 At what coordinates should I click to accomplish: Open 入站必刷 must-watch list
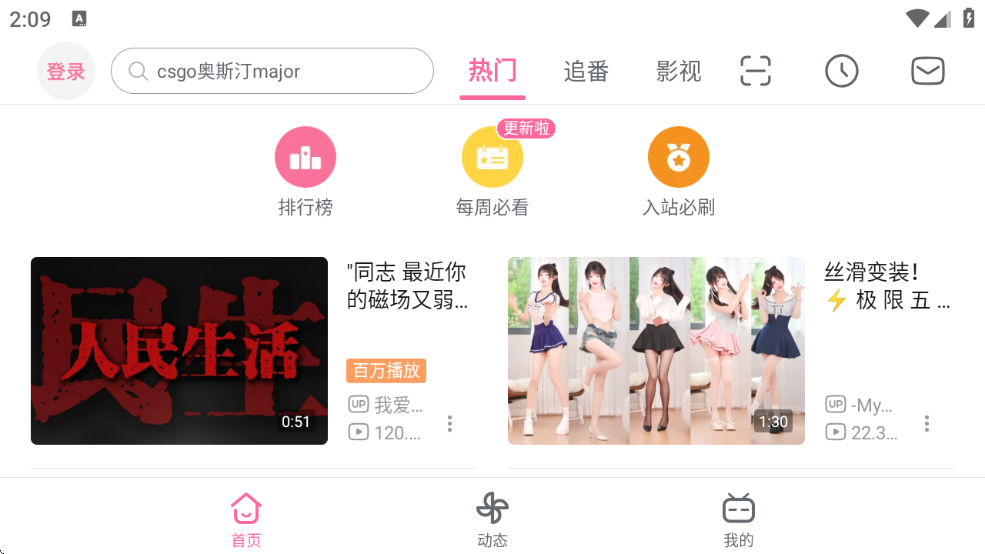tap(678, 172)
